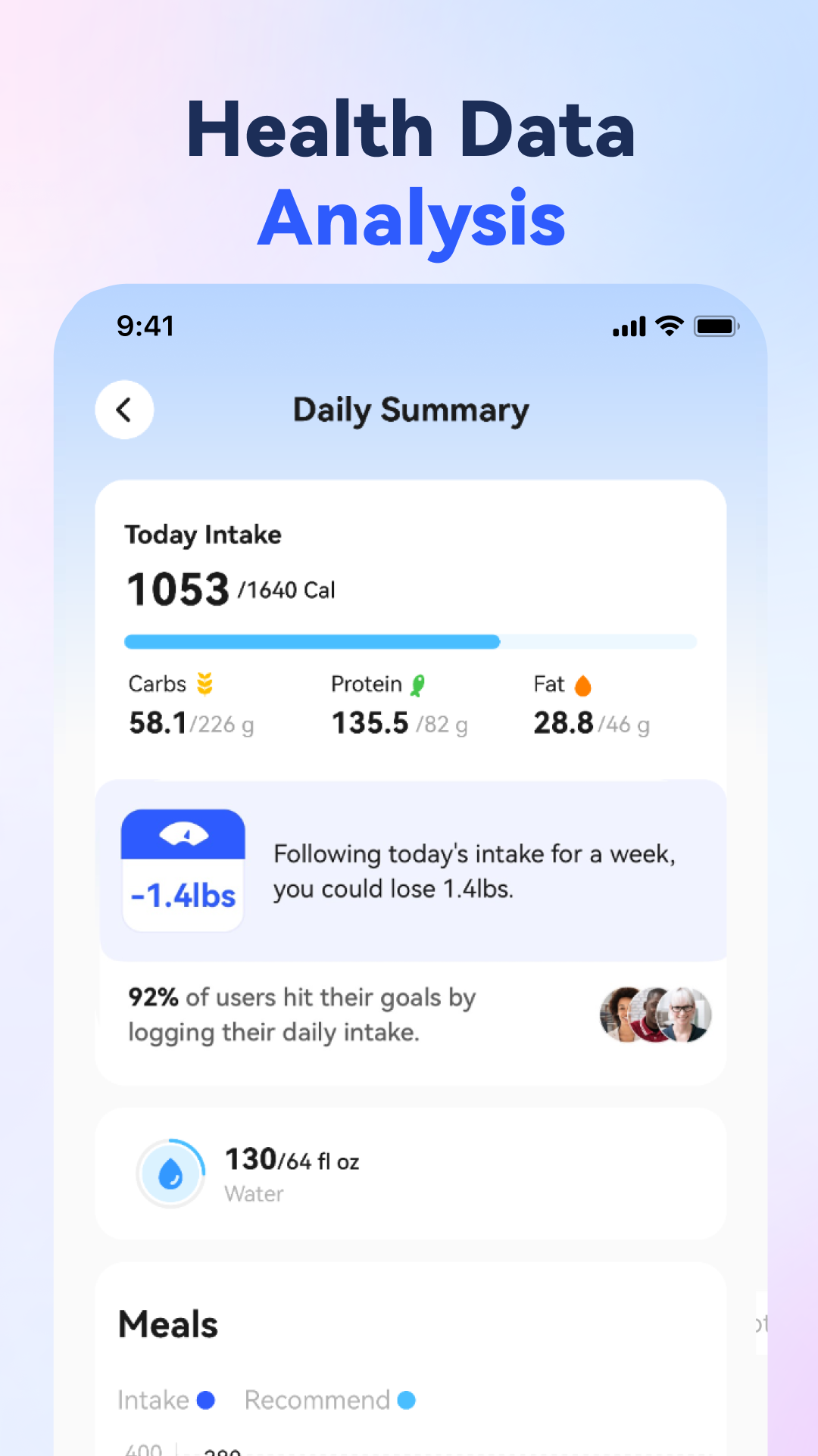
Task: Toggle the Intake legend dot under Meals
Action: coord(204,1400)
